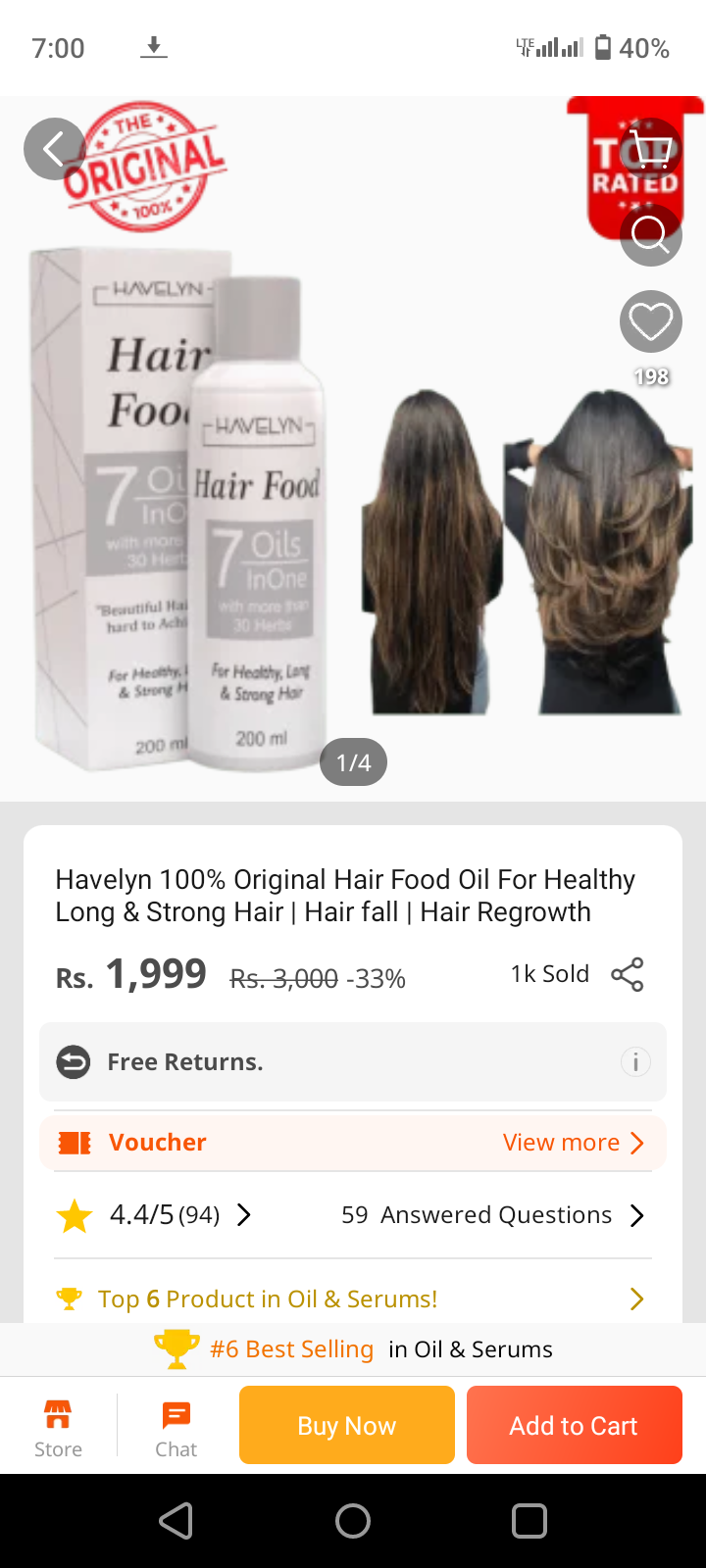Visit the seller Store
Image resolution: width=706 pixels, height=1568 pixels.
[x=58, y=1427]
